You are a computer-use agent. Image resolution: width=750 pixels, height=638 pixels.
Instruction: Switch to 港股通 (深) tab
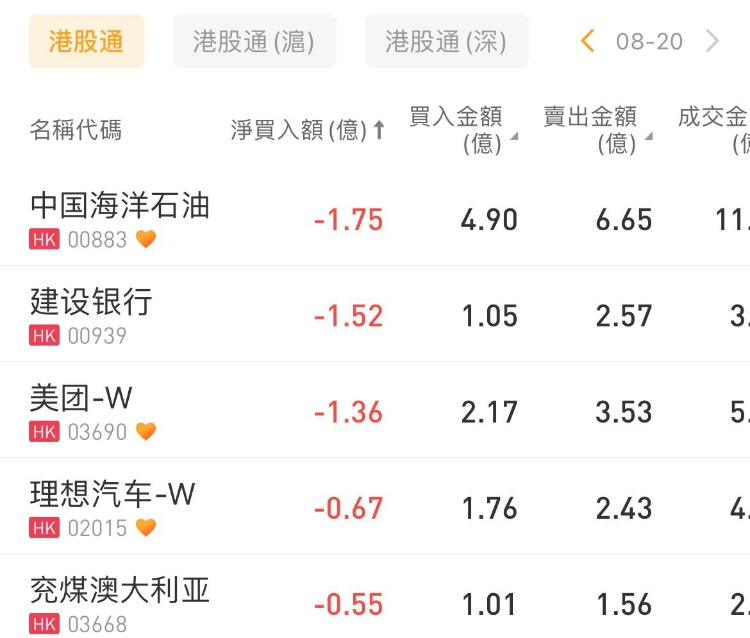pos(446,41)
